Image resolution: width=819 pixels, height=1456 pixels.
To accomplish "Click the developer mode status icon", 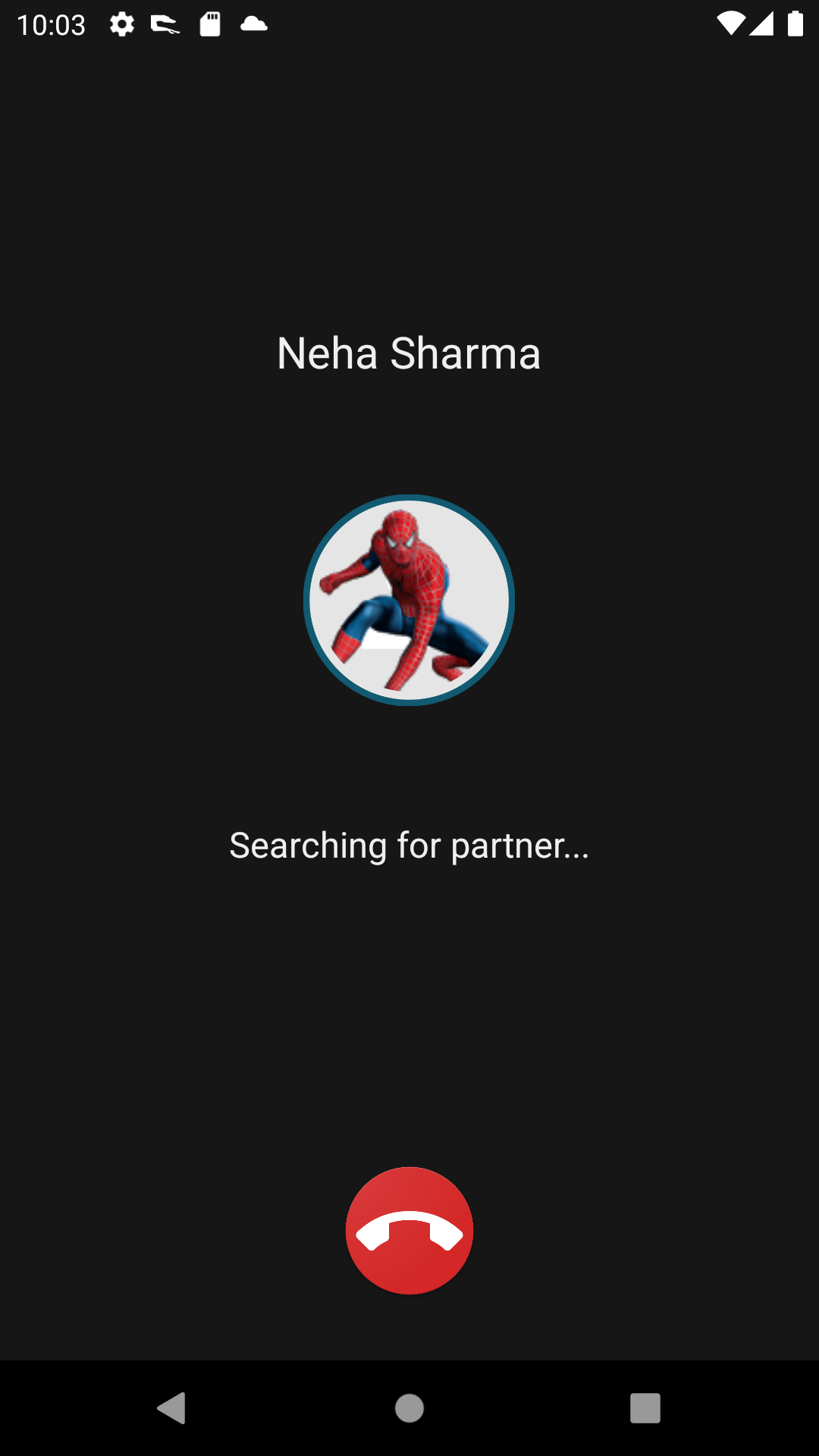I will [x=164, y=24].
